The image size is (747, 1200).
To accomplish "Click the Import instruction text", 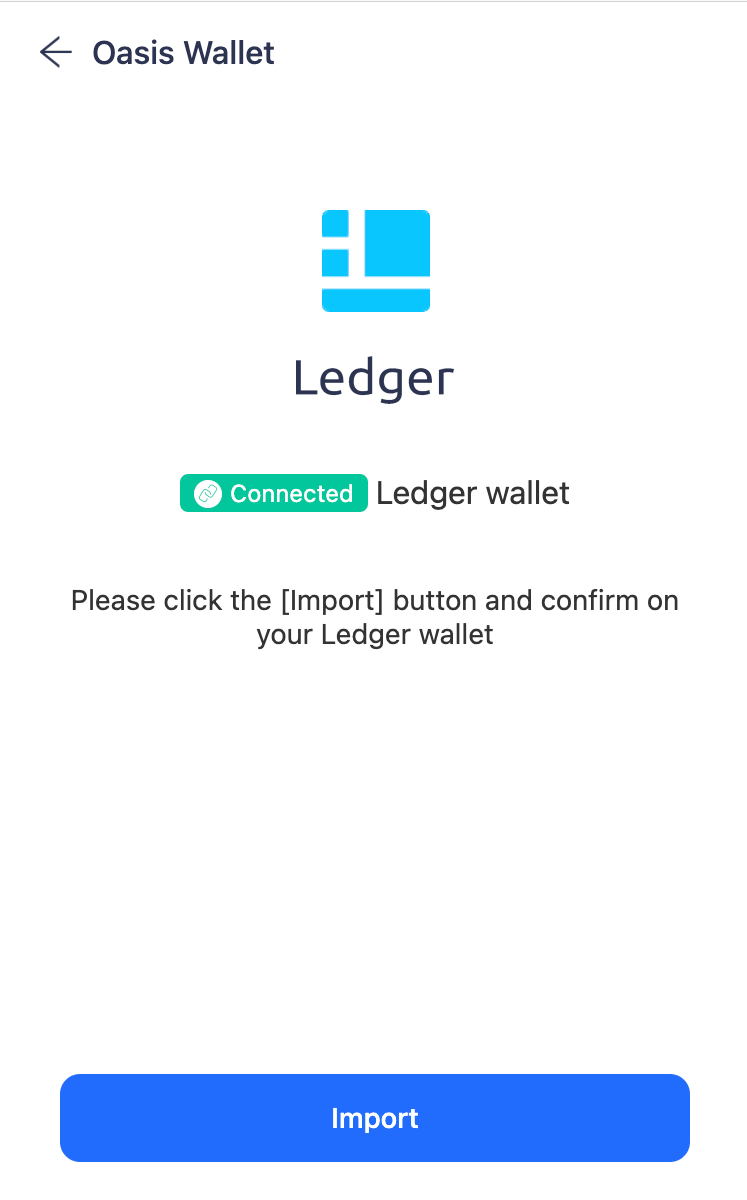I will [x=375, y=617].
